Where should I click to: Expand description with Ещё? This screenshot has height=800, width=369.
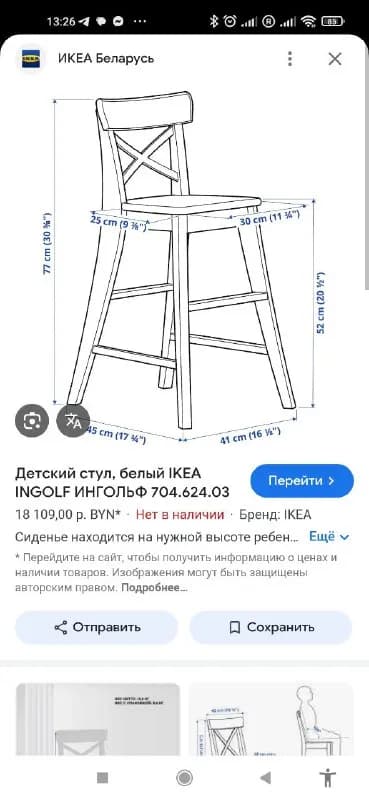329,537
